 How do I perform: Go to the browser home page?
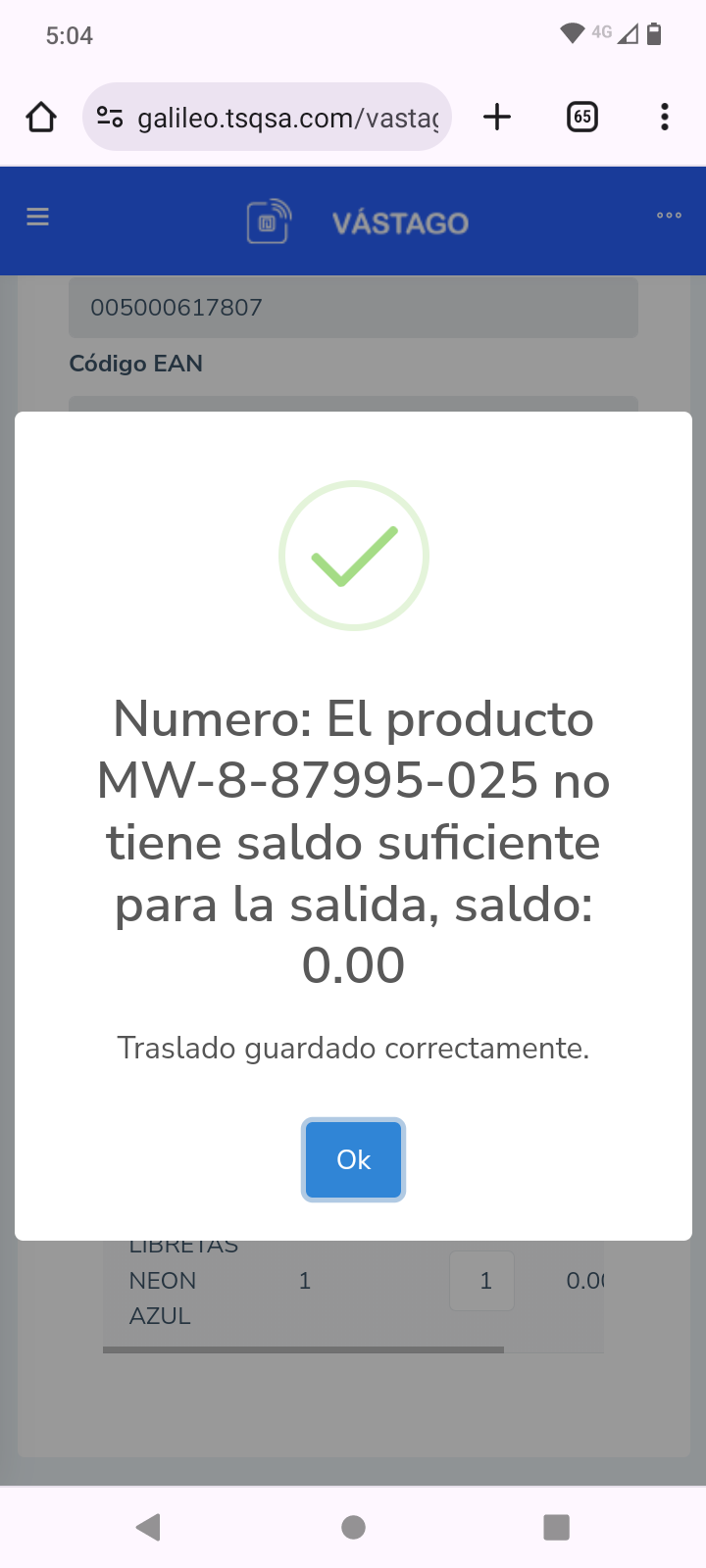click(41, 118)
